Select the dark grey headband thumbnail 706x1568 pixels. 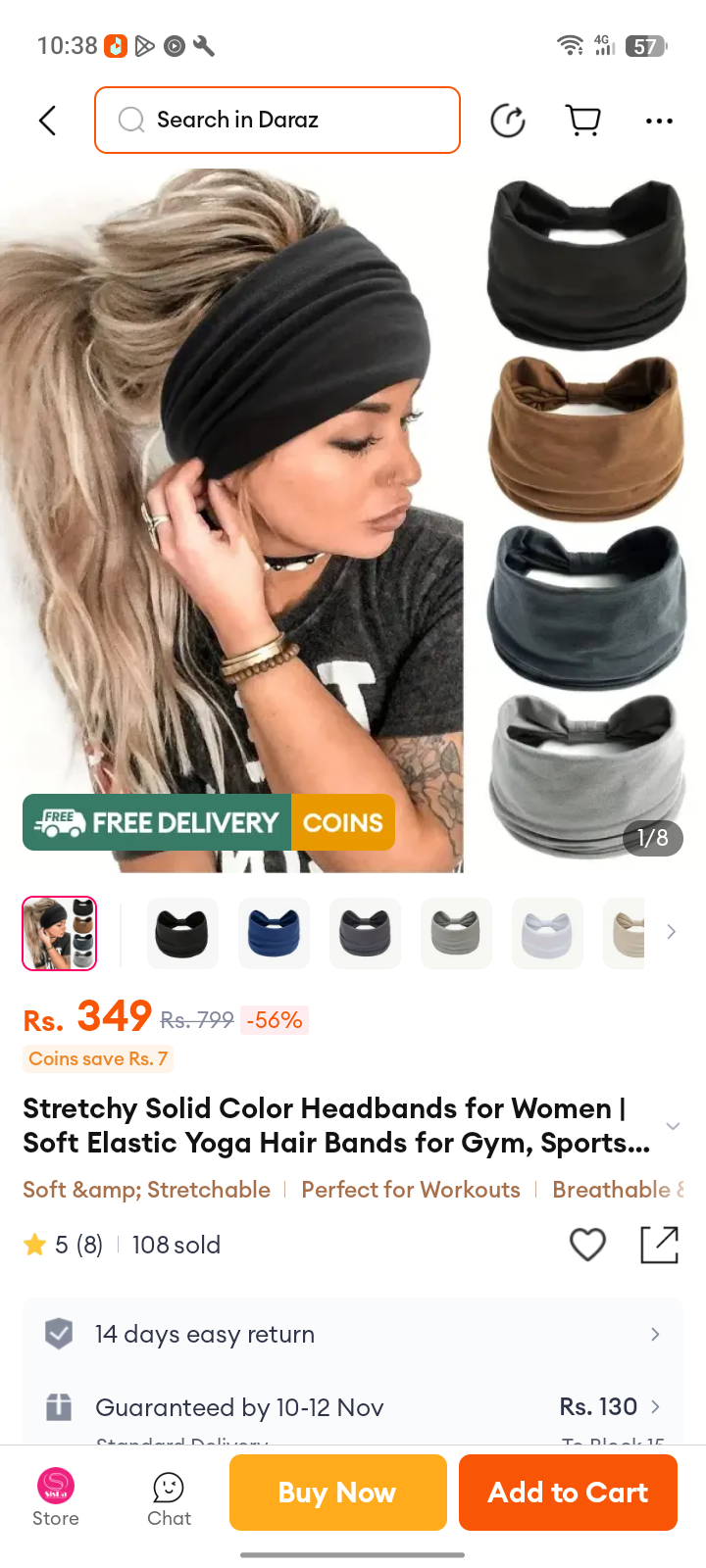point(365,933)
